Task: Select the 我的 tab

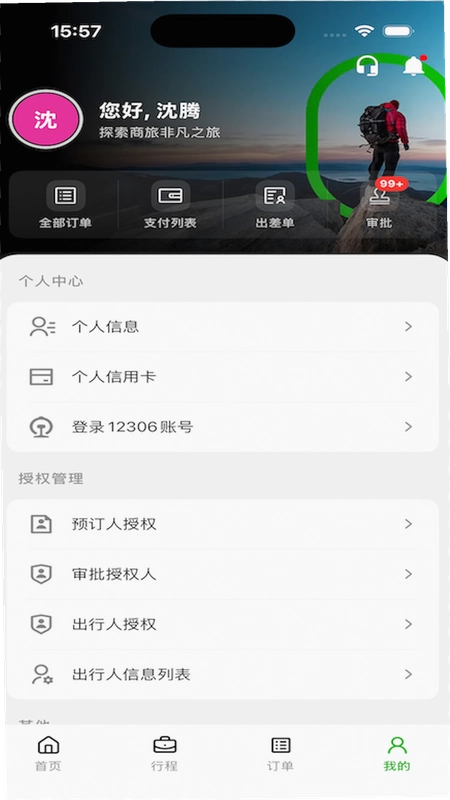Action: point(397,753)
